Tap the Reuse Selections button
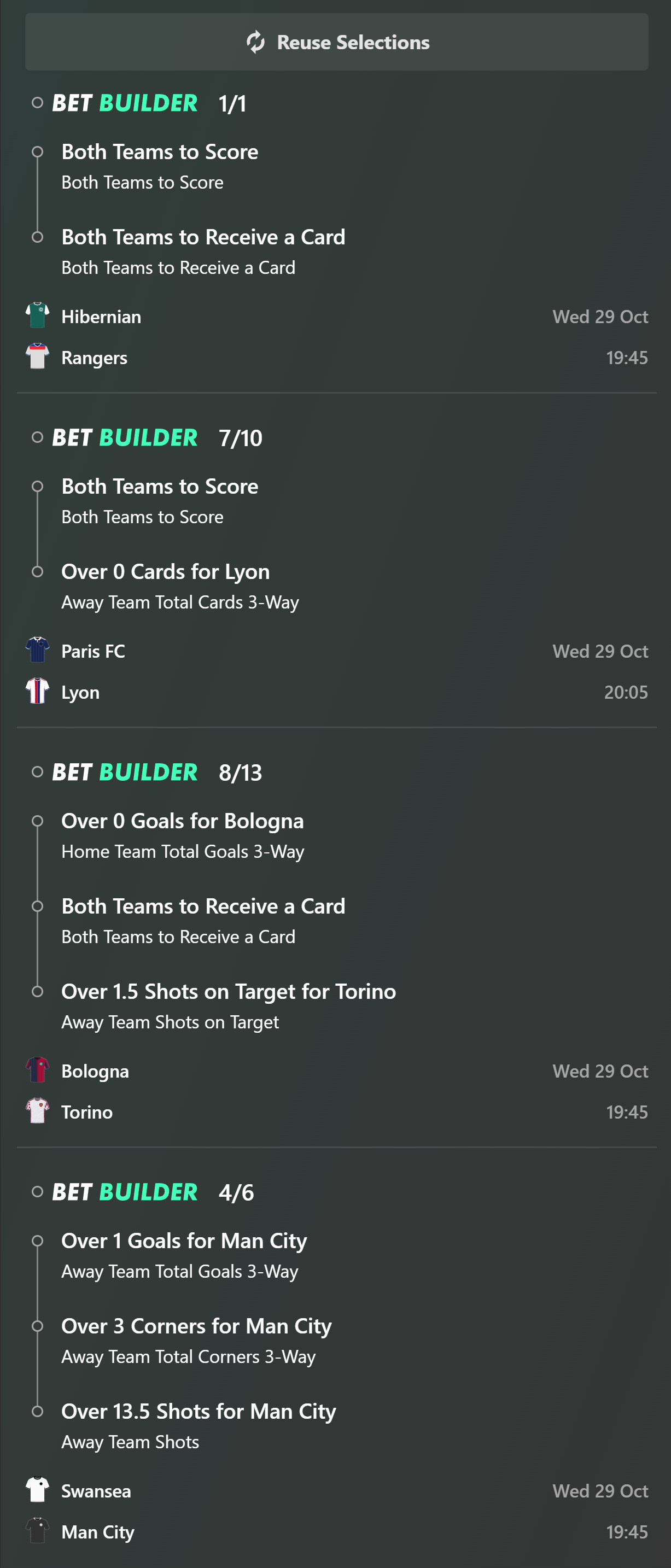The width and height of the screenshot is (671, 1568). pyautogui.click(x=337, y=42)
